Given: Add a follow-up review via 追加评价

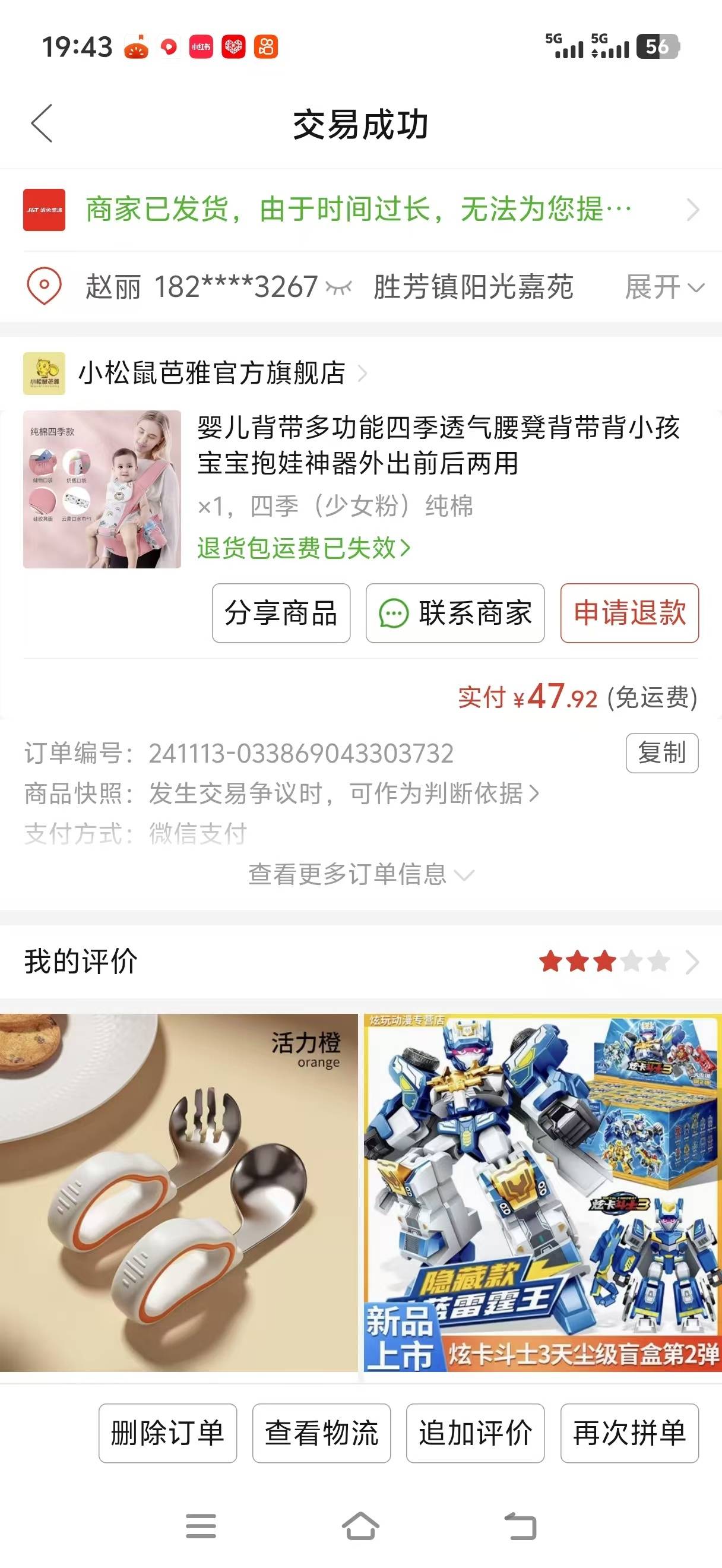Looking at the screenshot, I should [475, 1433].
